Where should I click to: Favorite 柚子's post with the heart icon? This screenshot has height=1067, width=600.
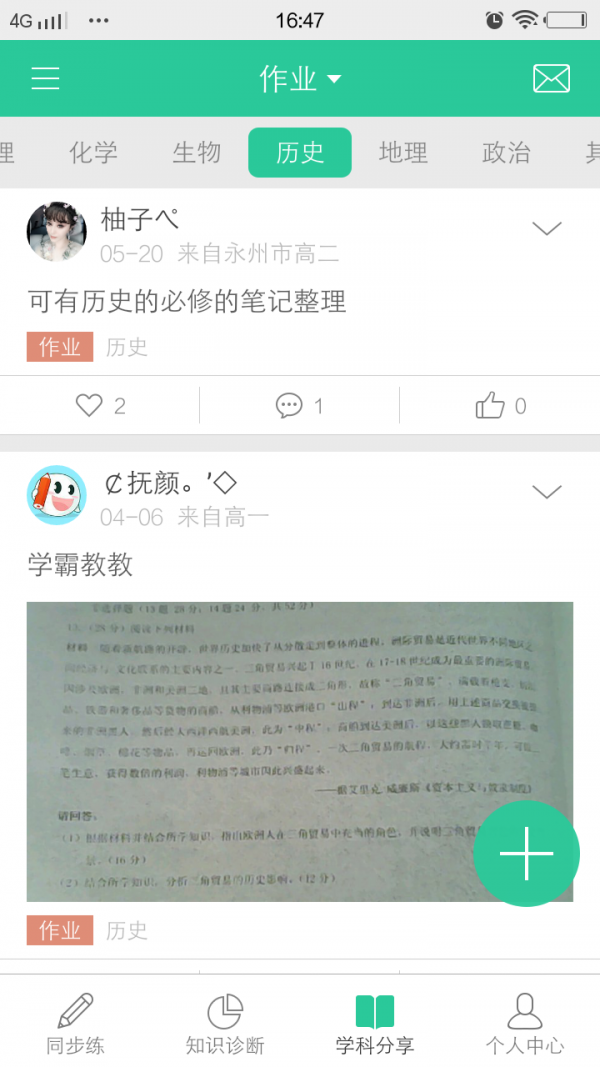point(100,405)
